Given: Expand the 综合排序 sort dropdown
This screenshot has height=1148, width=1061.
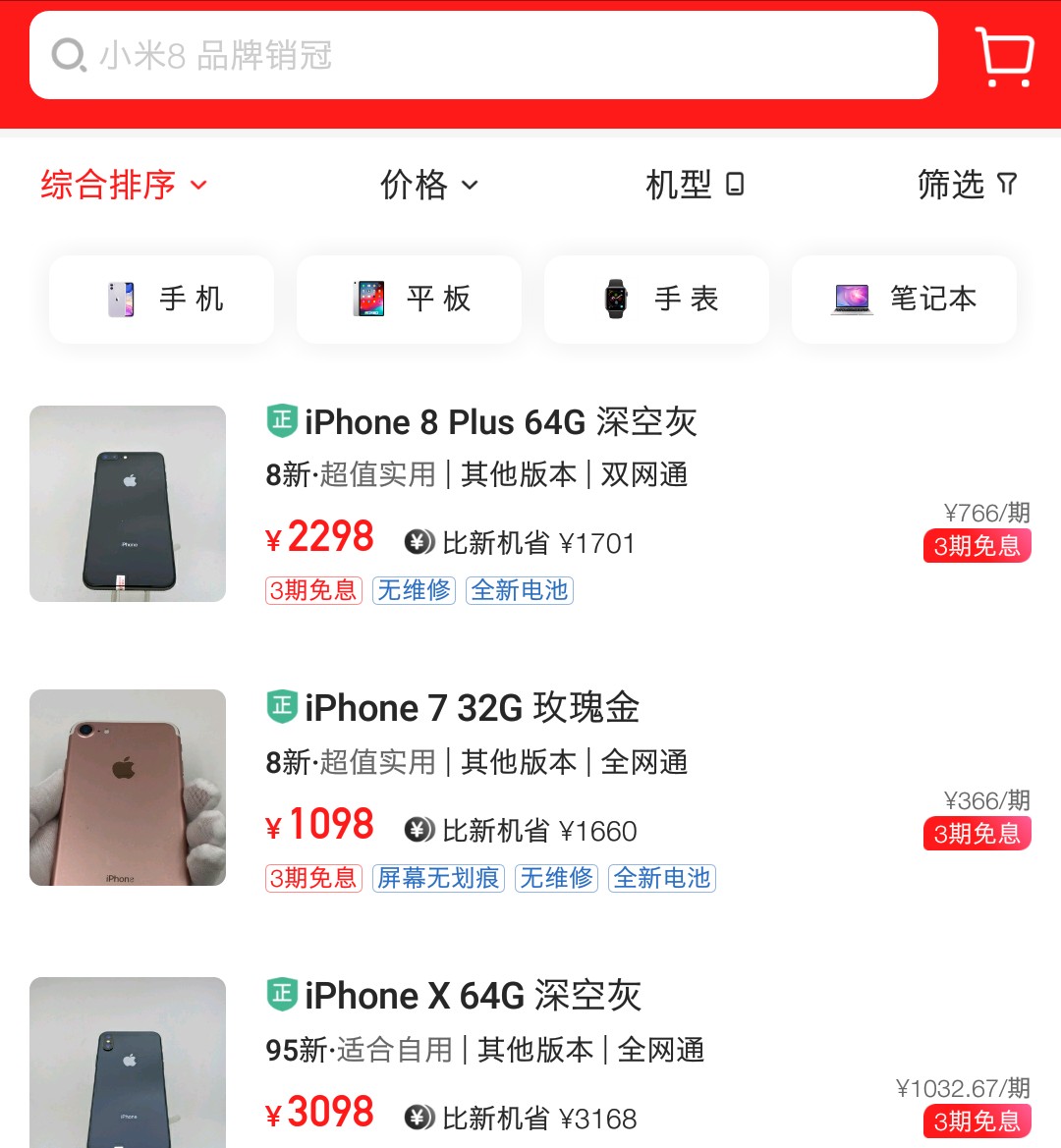Looking at the screenshot, I should point(110,185).
